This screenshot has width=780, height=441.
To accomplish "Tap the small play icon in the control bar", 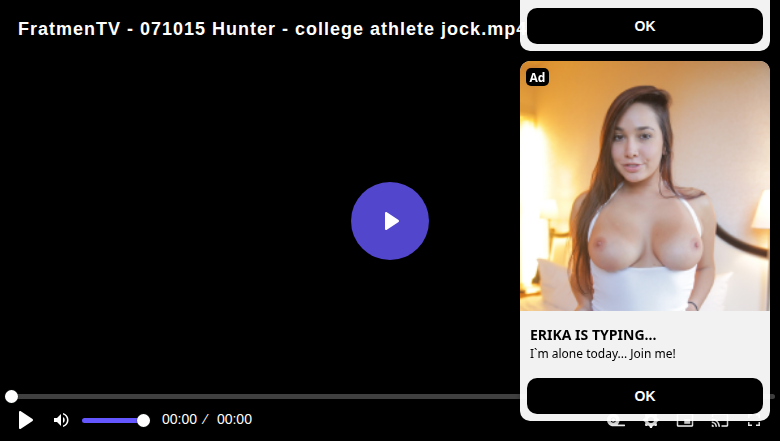I will click(x=26, y=420).
